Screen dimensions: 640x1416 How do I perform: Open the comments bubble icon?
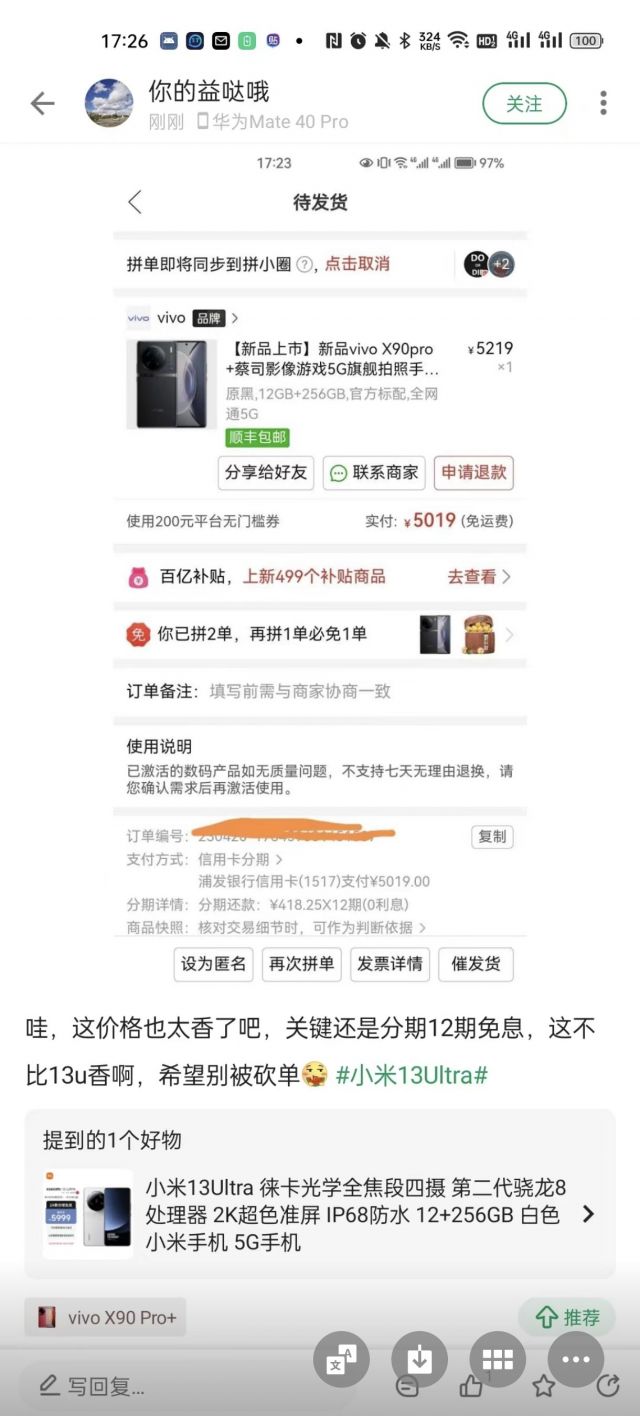coord(407,1387)
